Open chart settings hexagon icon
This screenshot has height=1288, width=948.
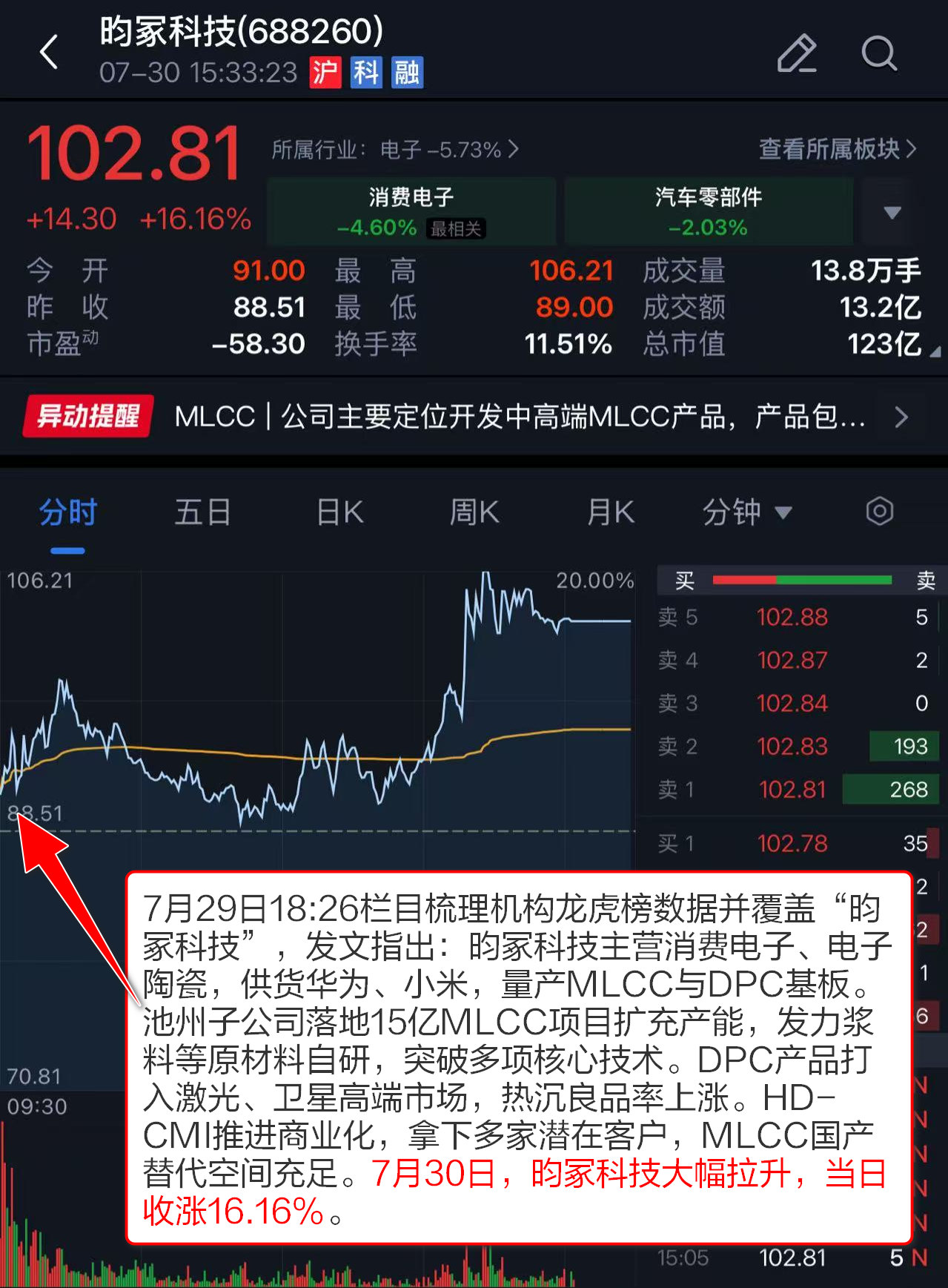(880, 512)
